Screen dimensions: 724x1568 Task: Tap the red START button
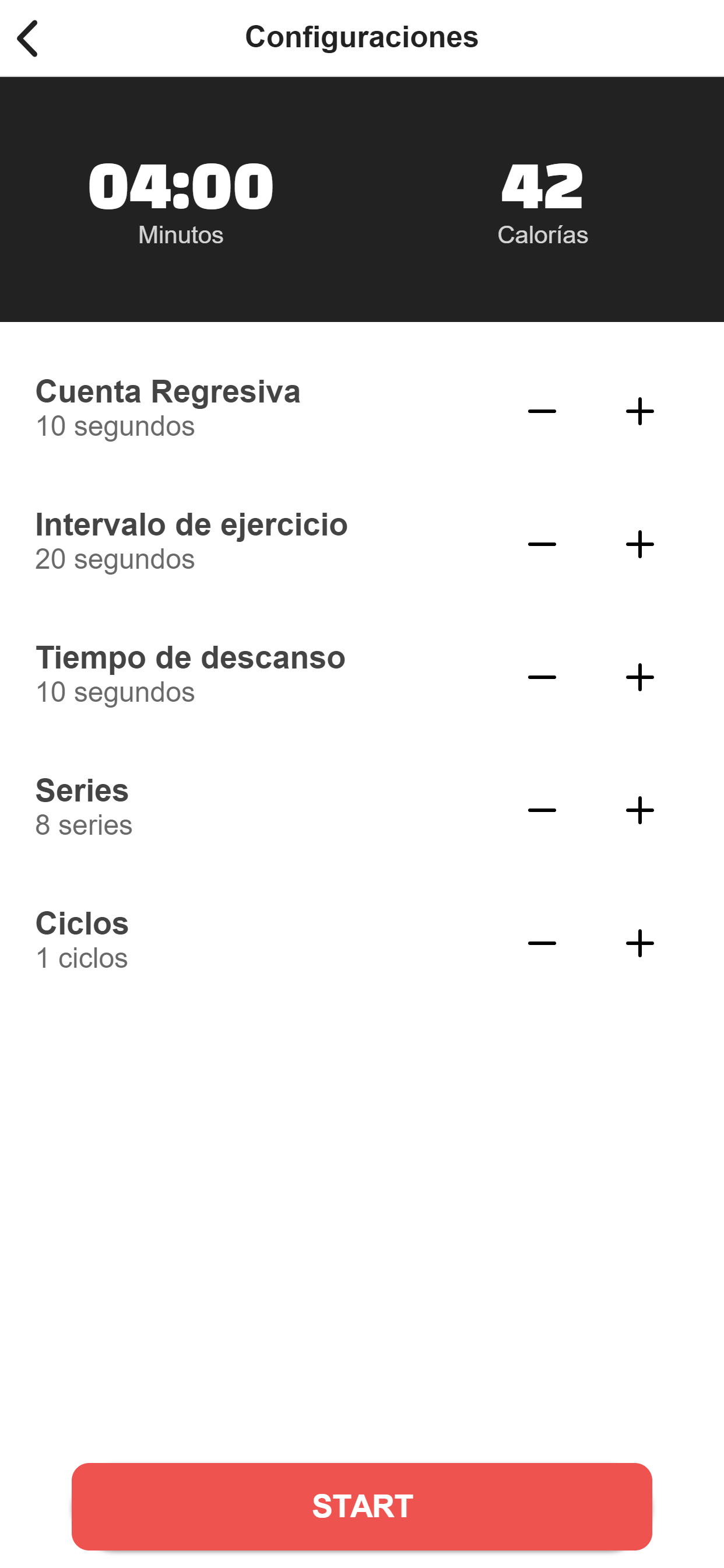click(362, 1507)
